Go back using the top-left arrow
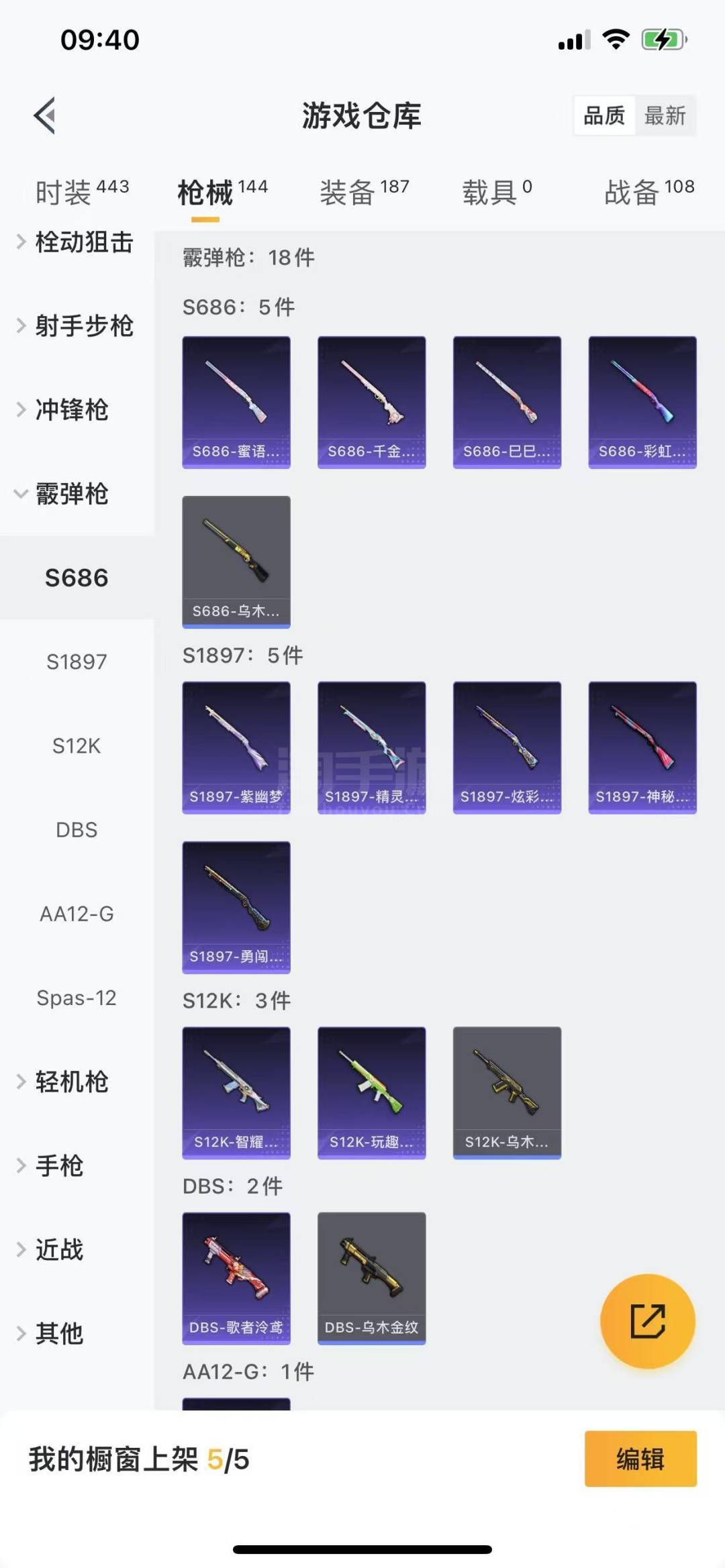 click(45, 115)
